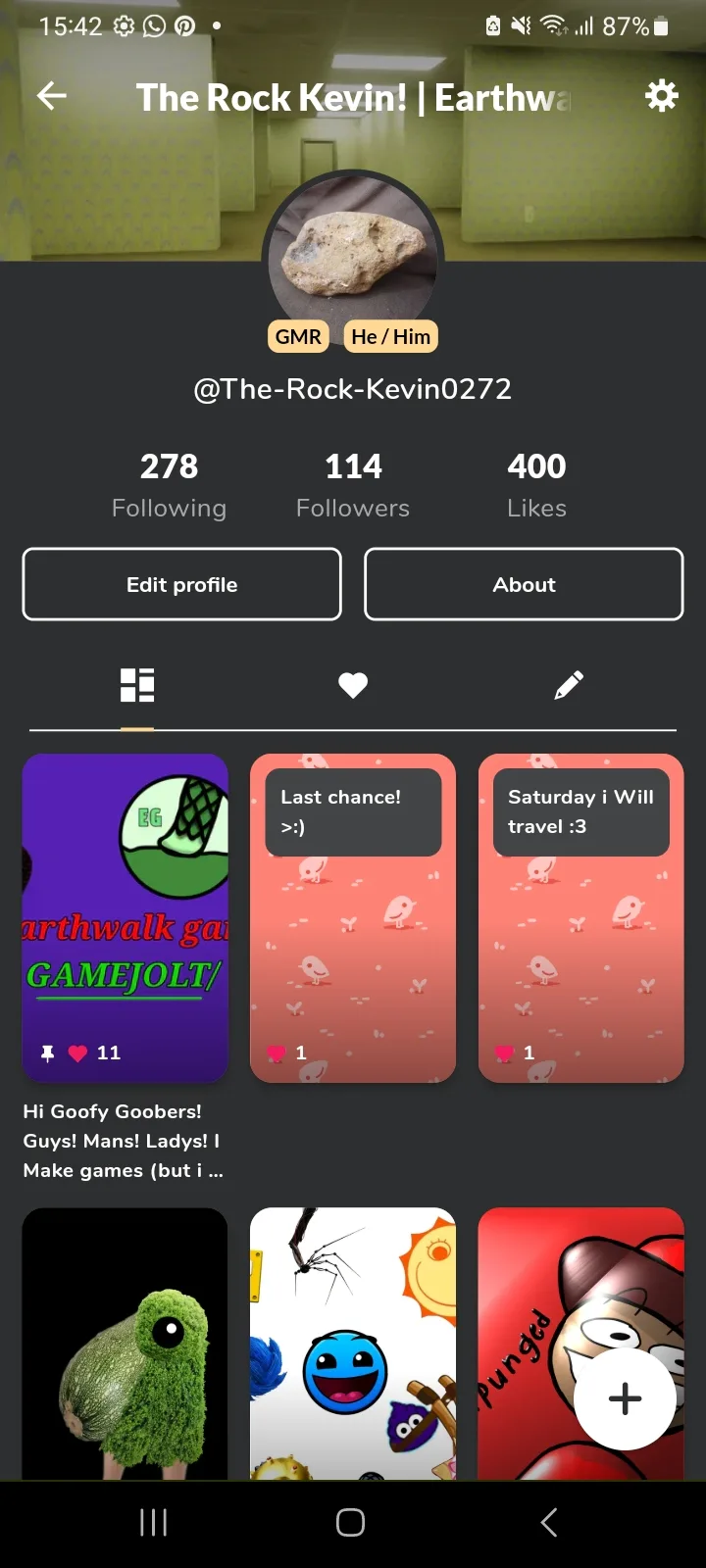The image size is (706, 1568).
Task: Switch to the drafts pencil tab
Action: point(569,685)
